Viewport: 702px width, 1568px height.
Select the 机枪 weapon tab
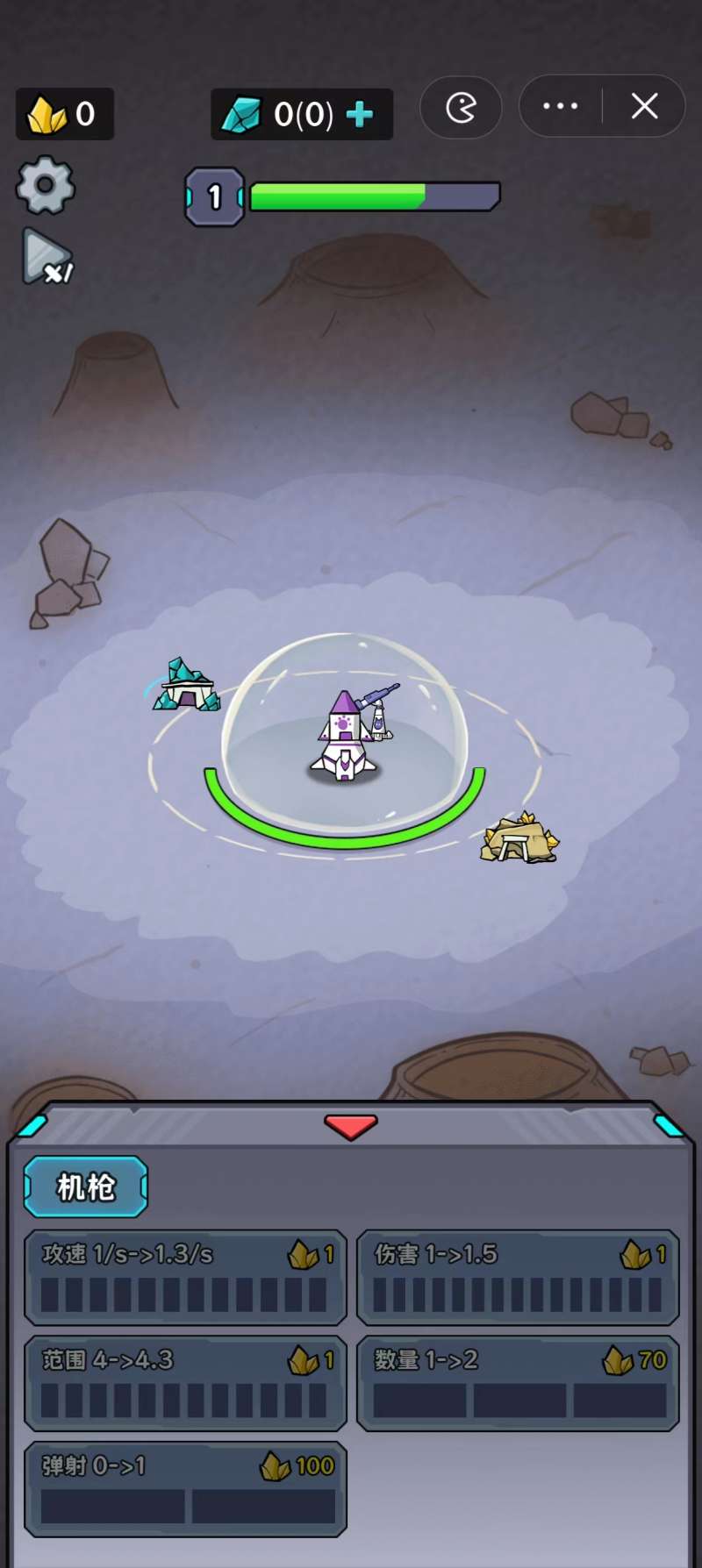[x=86, y=1187]
